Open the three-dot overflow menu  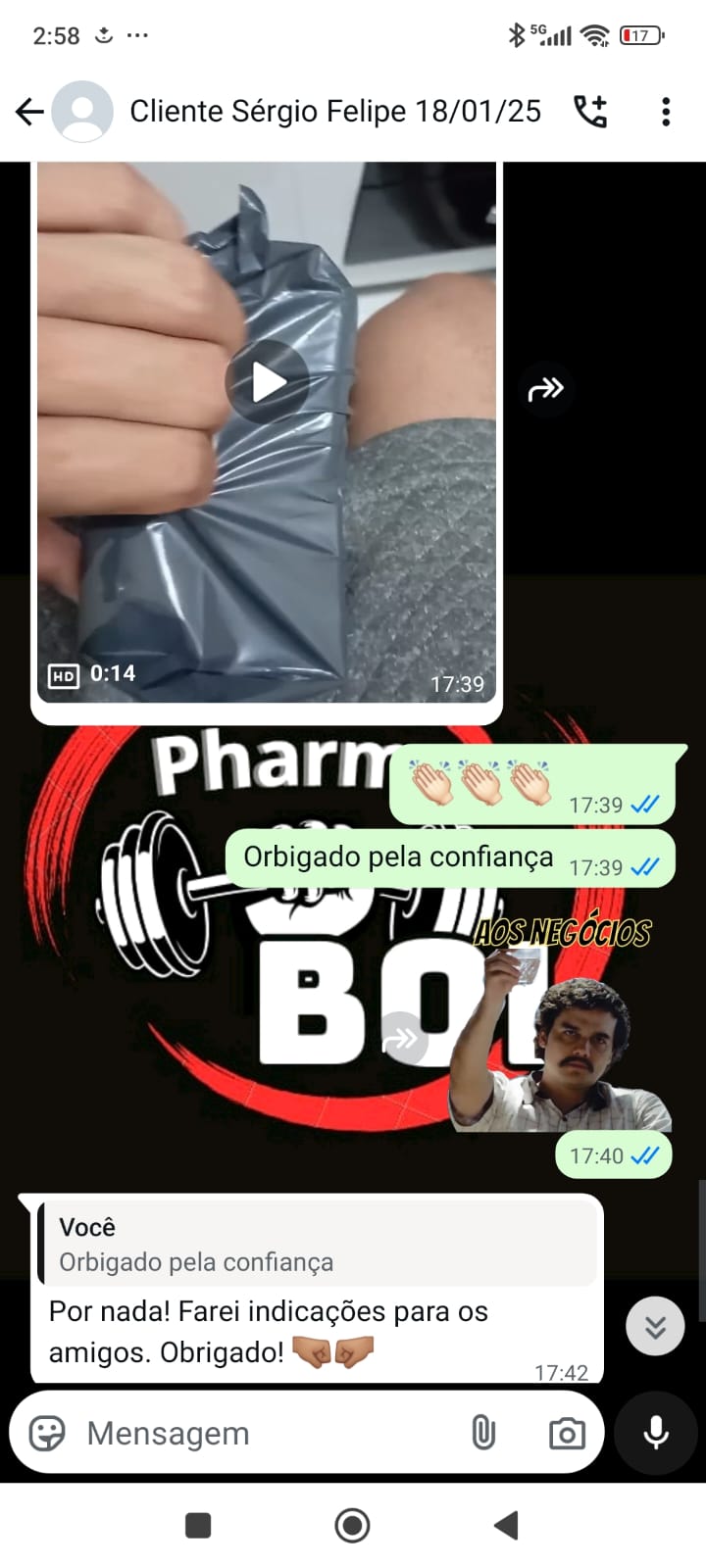(x=666, y=112)
